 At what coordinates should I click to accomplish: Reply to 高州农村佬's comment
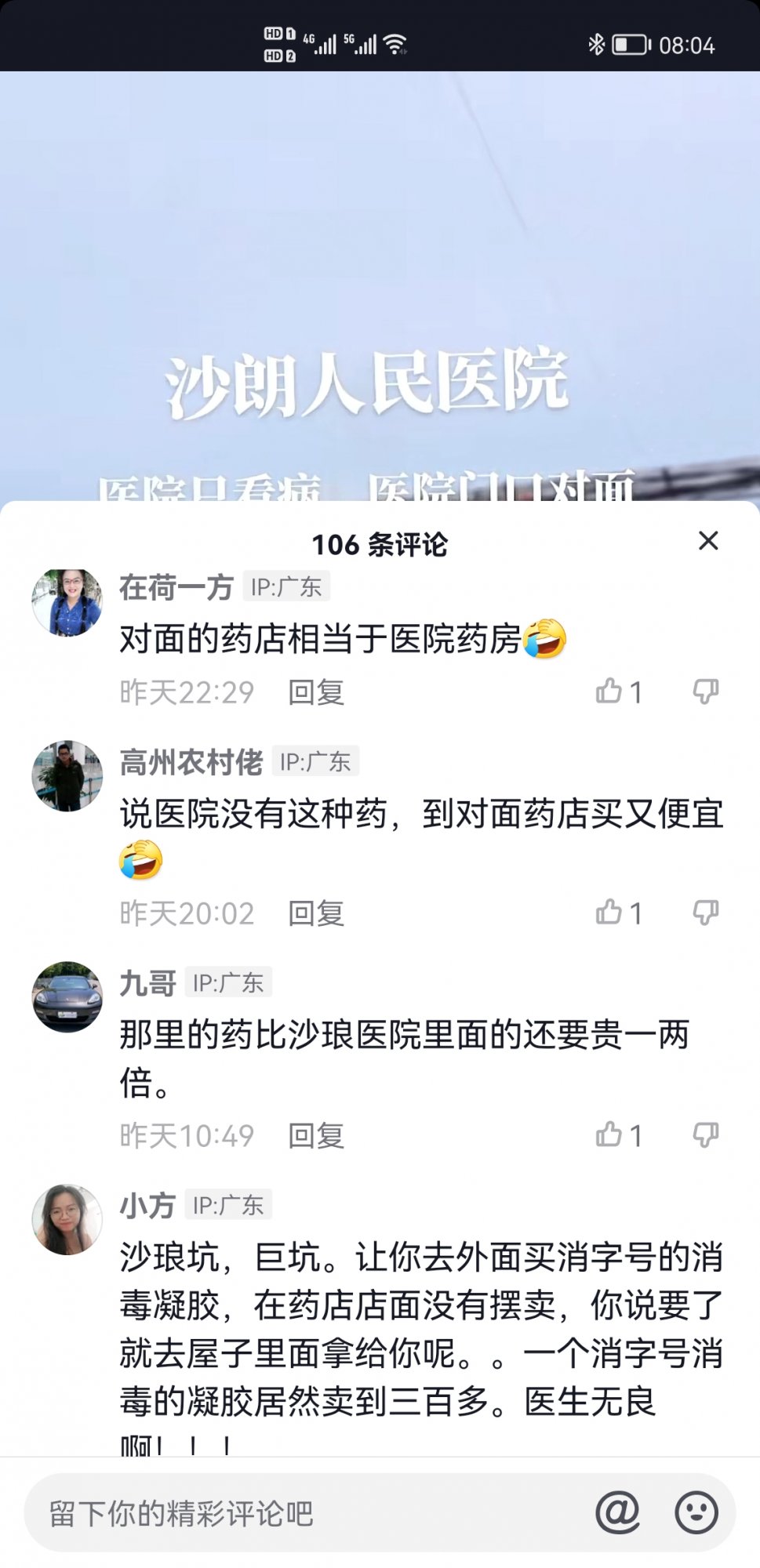tap(315, 913)
